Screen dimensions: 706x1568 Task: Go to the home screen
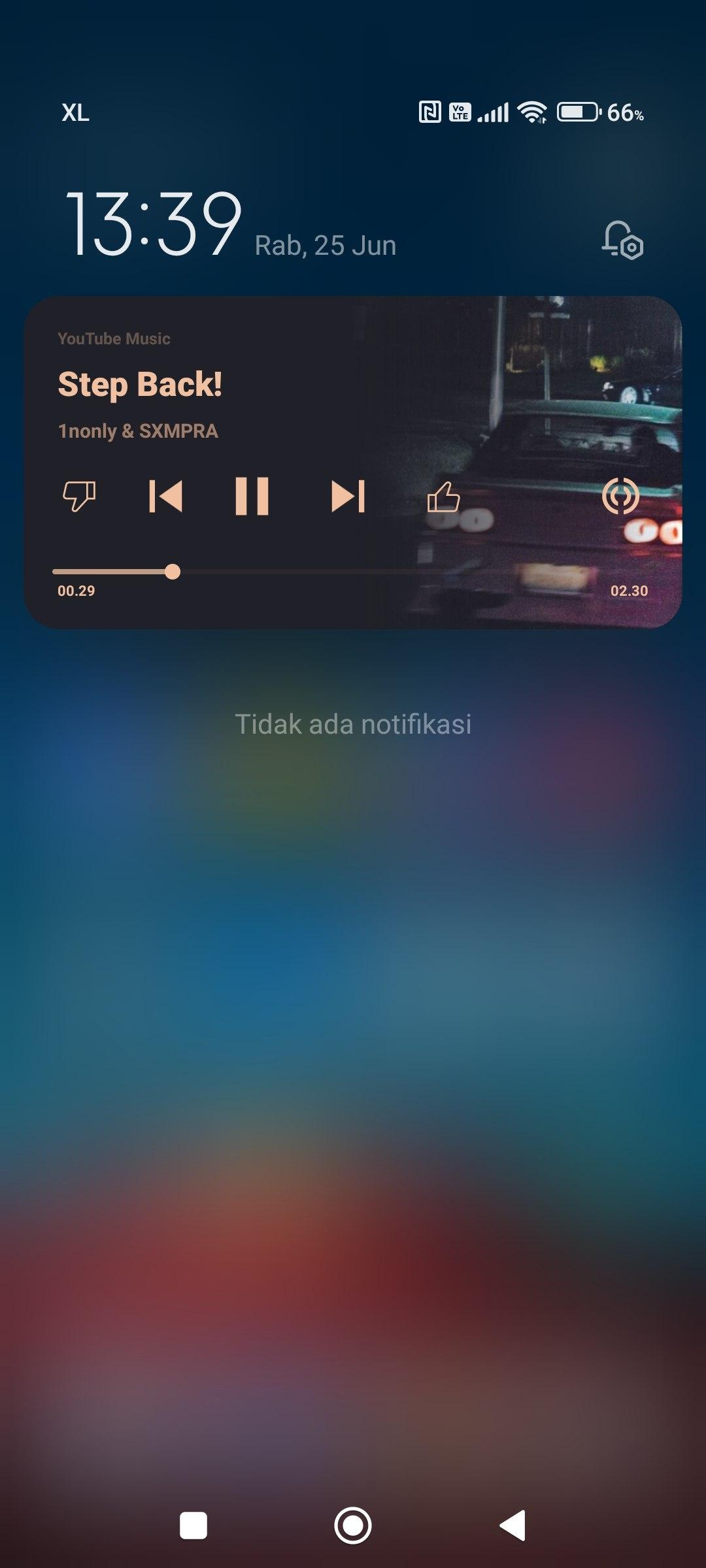click(353, 1526)
